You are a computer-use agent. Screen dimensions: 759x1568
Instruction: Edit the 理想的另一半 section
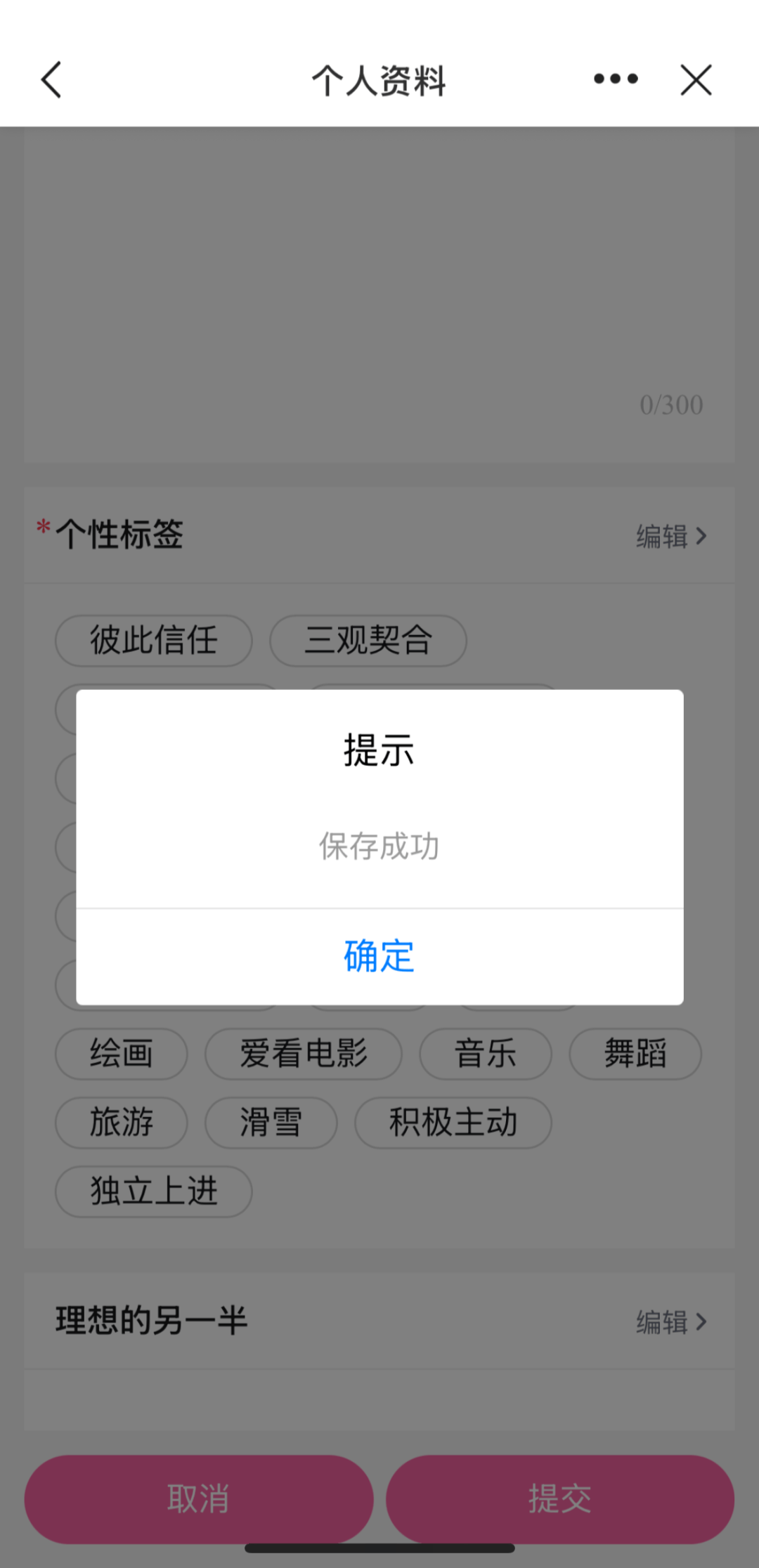[670, 1321]
